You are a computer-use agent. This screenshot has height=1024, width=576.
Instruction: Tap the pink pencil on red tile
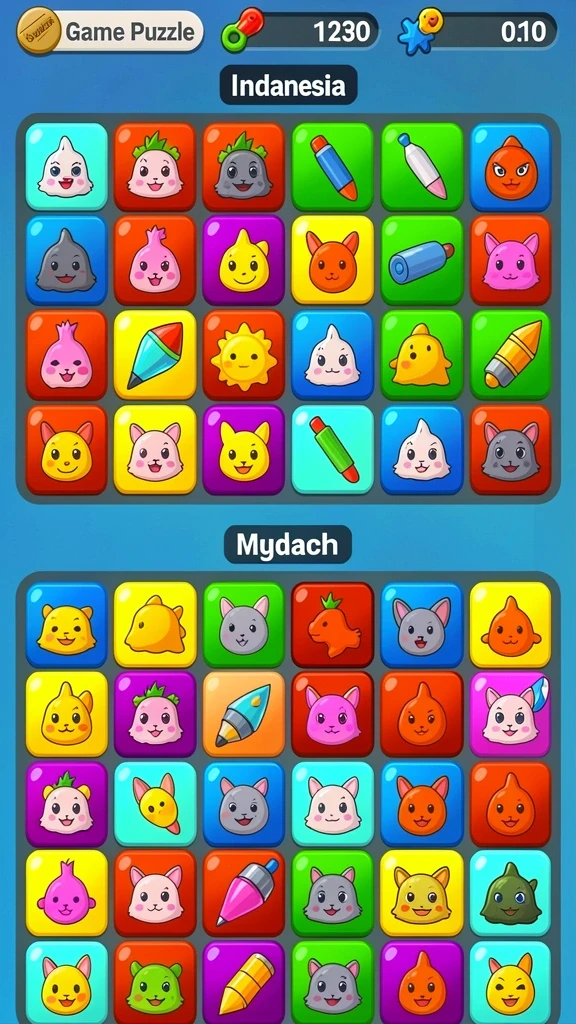click(x=244, y=893)
